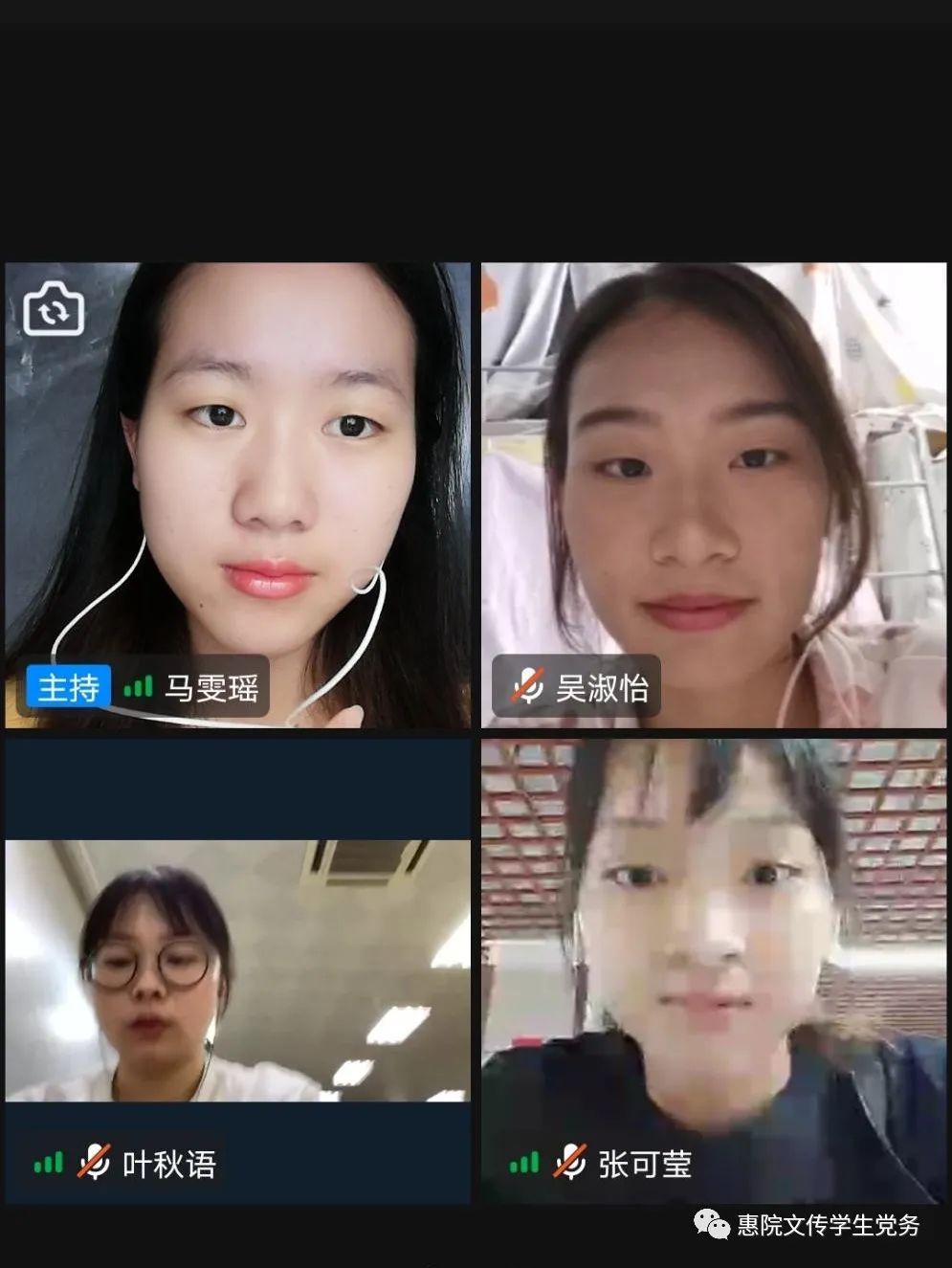Select 张可莹's video tile
The width and height of the screenshot is (952, 1268).
[713, 969]
